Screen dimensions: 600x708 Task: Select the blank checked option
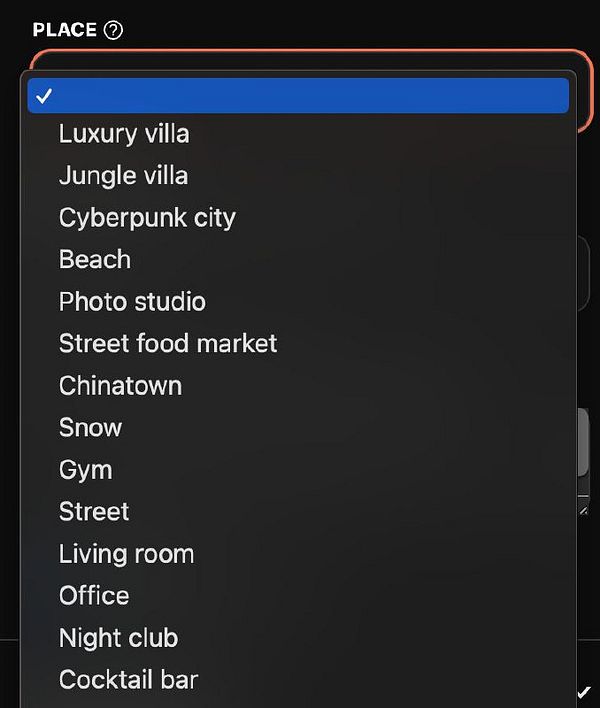pyautogui.click(x=298, y=96)
